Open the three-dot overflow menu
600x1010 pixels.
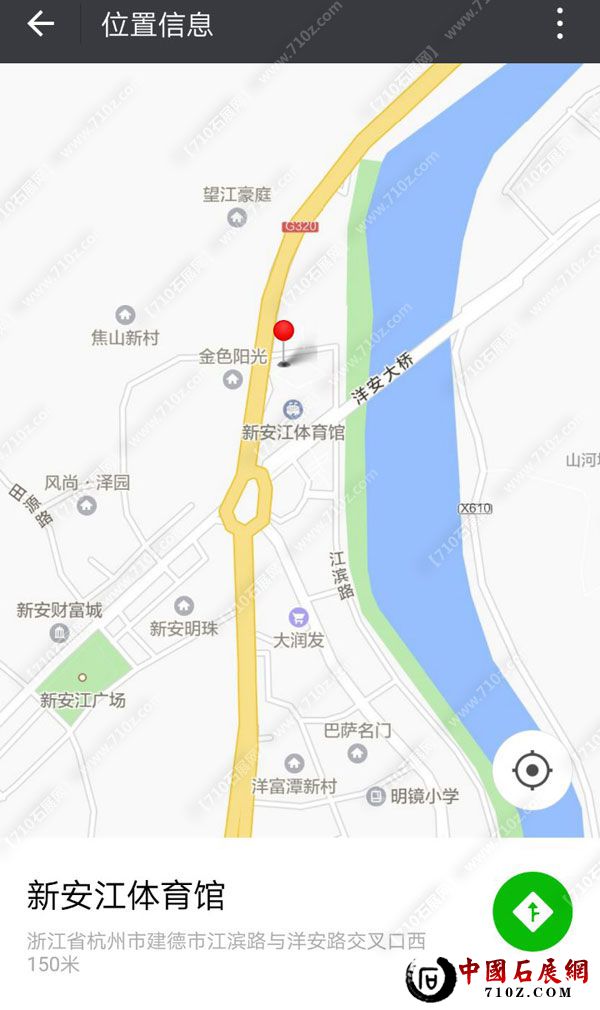pos(559,24)
